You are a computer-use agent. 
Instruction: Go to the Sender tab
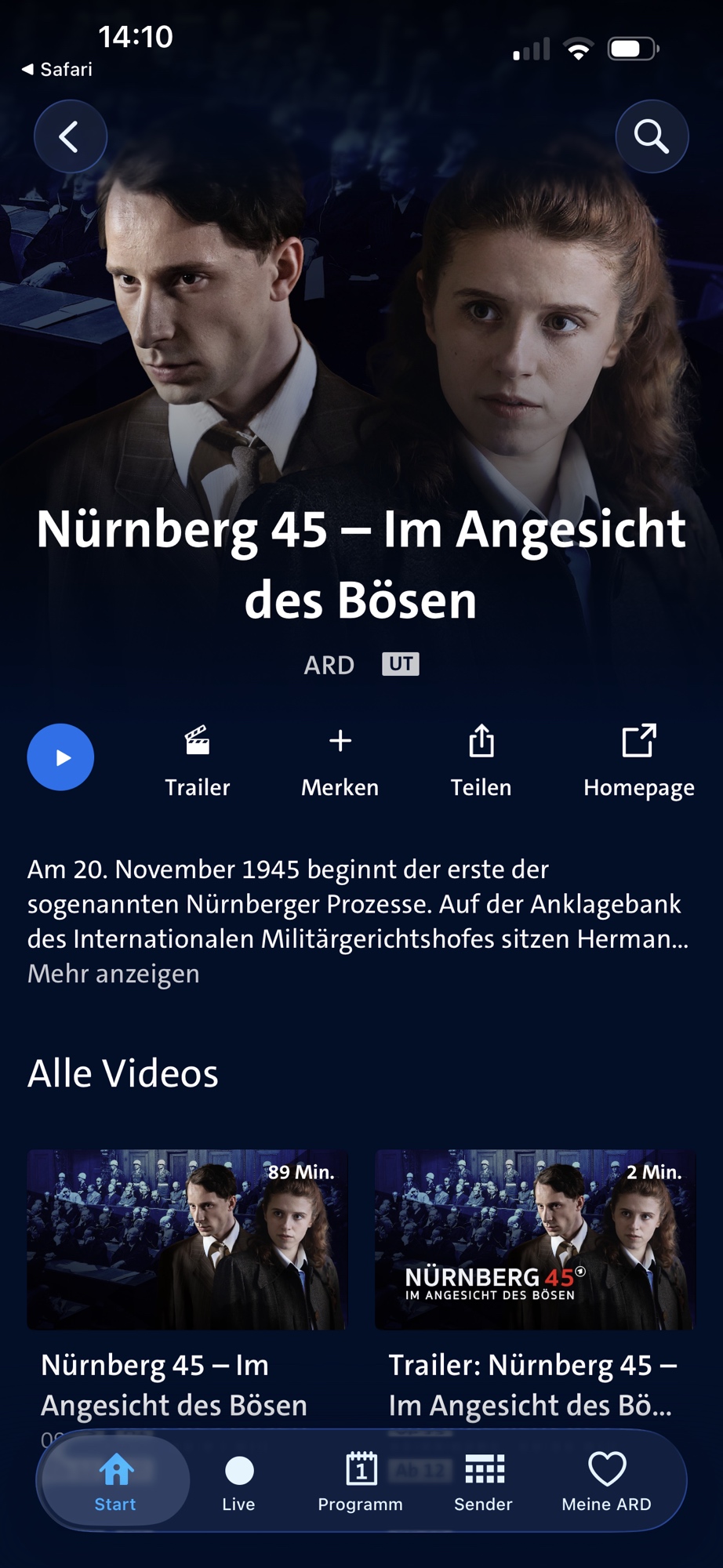tap(483, 1481)
